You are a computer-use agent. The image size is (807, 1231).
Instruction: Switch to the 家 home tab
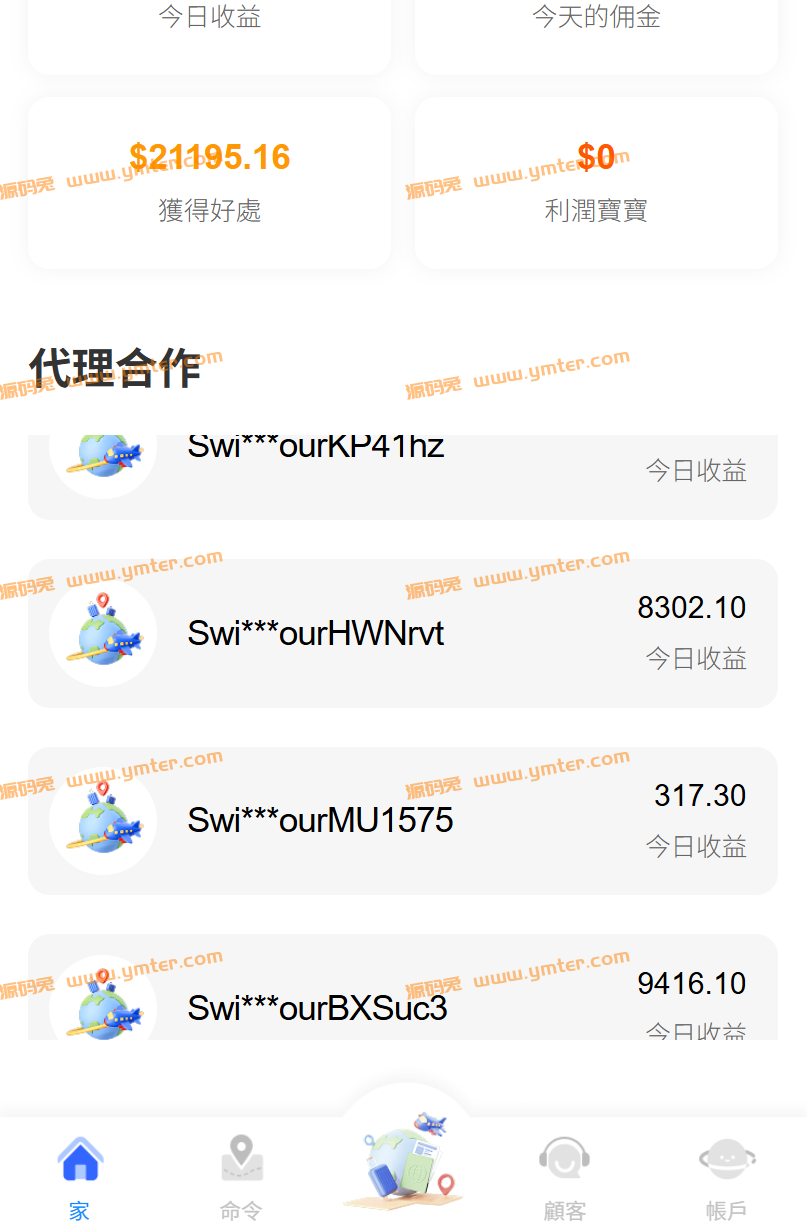80,1178
